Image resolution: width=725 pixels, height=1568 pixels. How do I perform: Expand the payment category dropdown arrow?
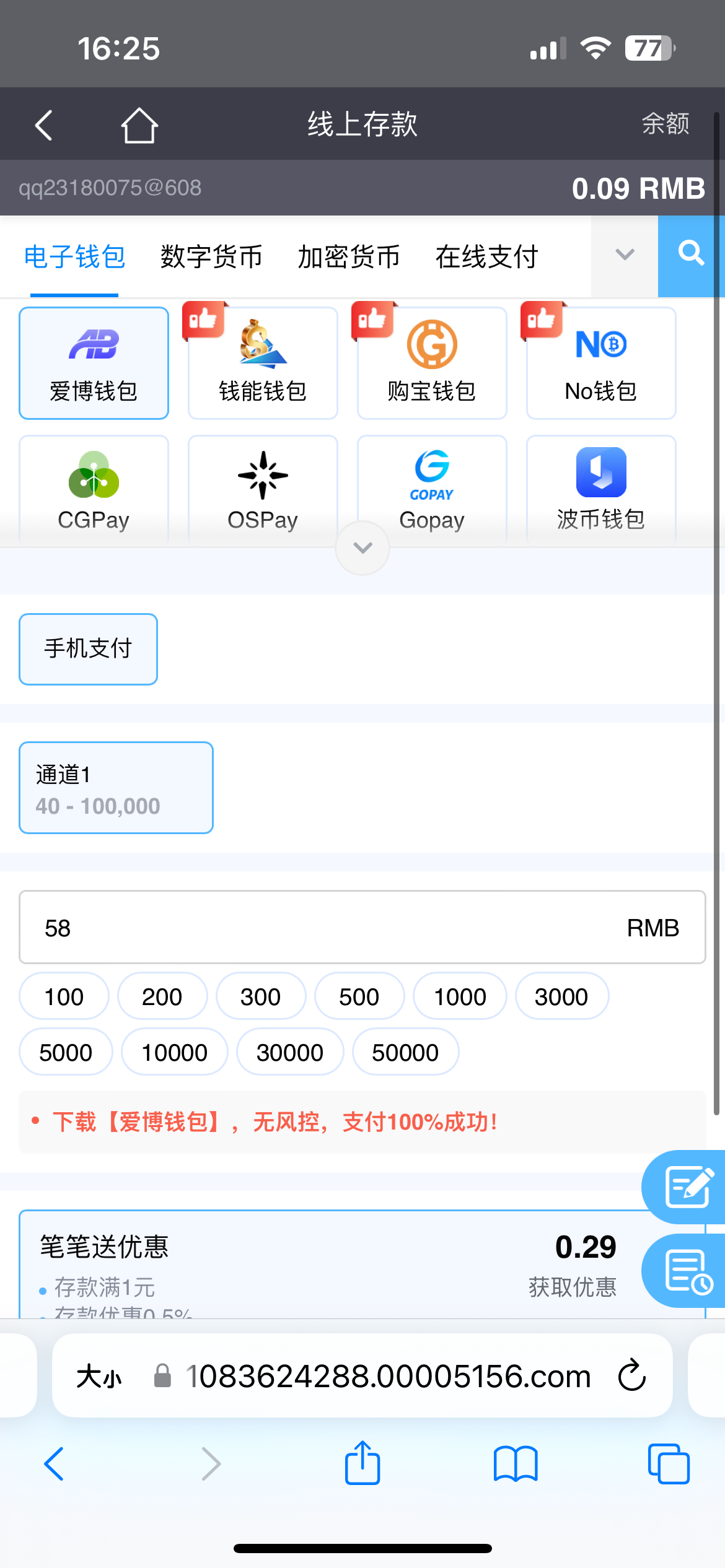[x=624, y=255]
